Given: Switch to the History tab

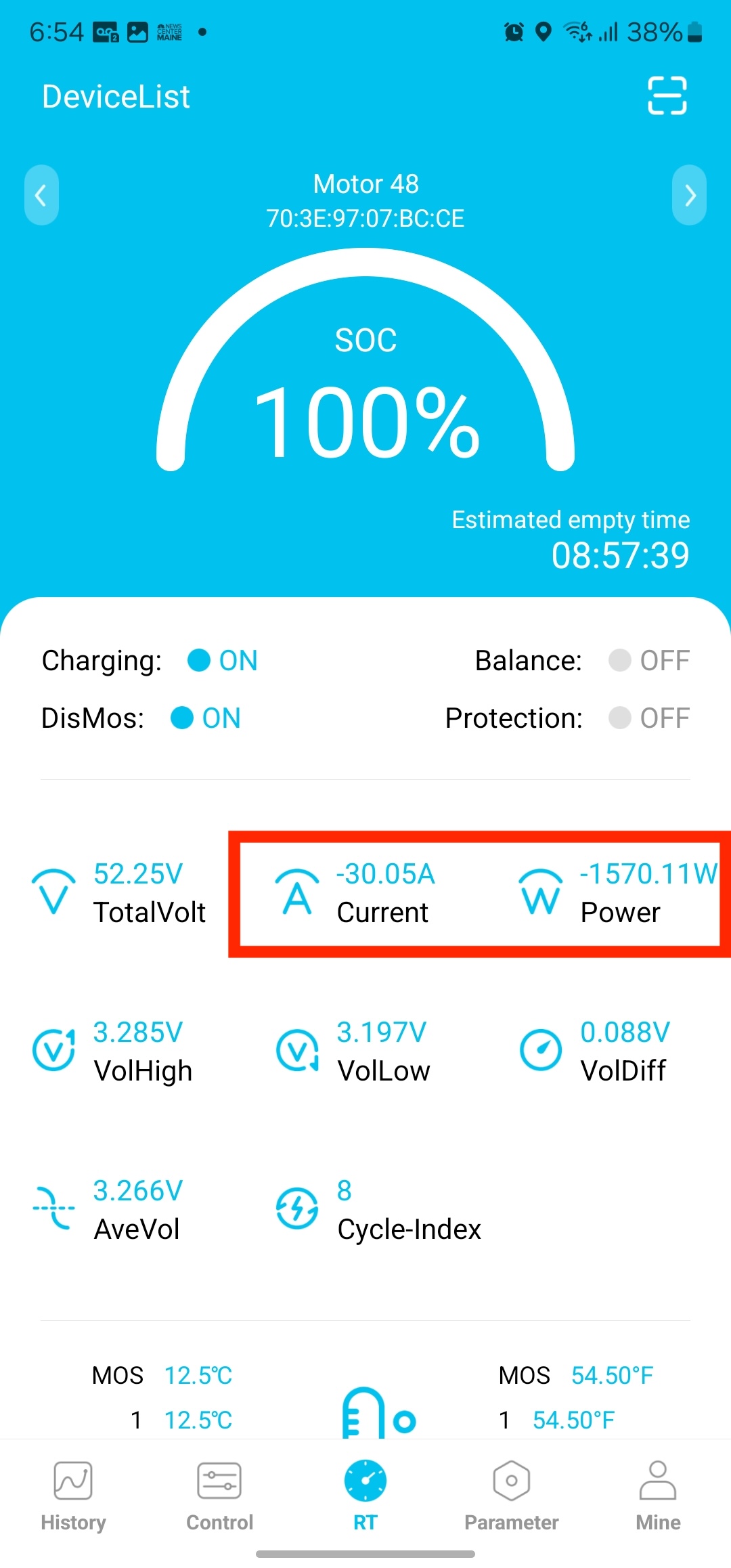Looking at the screenshot, I should pyautogui.click(x=73, y=1495).
